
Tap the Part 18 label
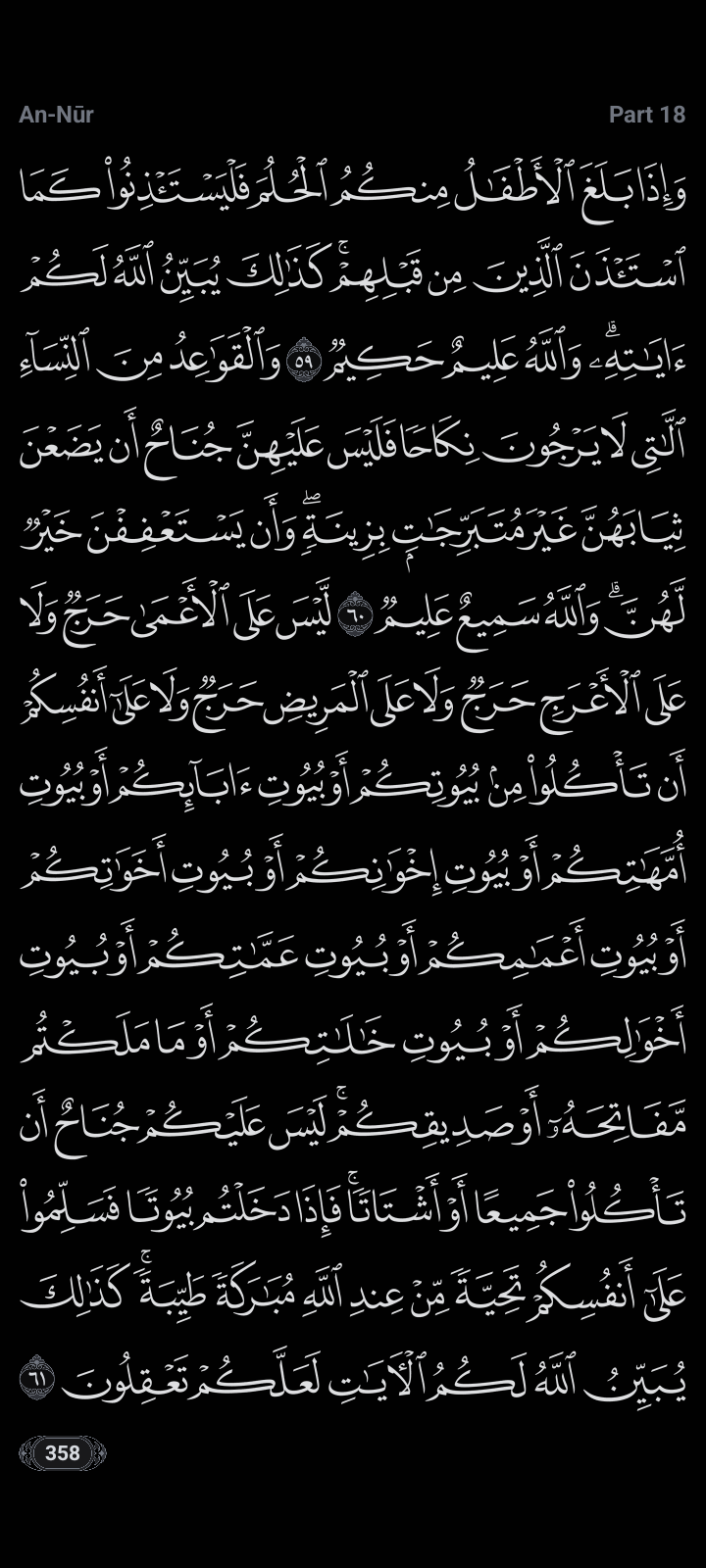tap(646, 115)
